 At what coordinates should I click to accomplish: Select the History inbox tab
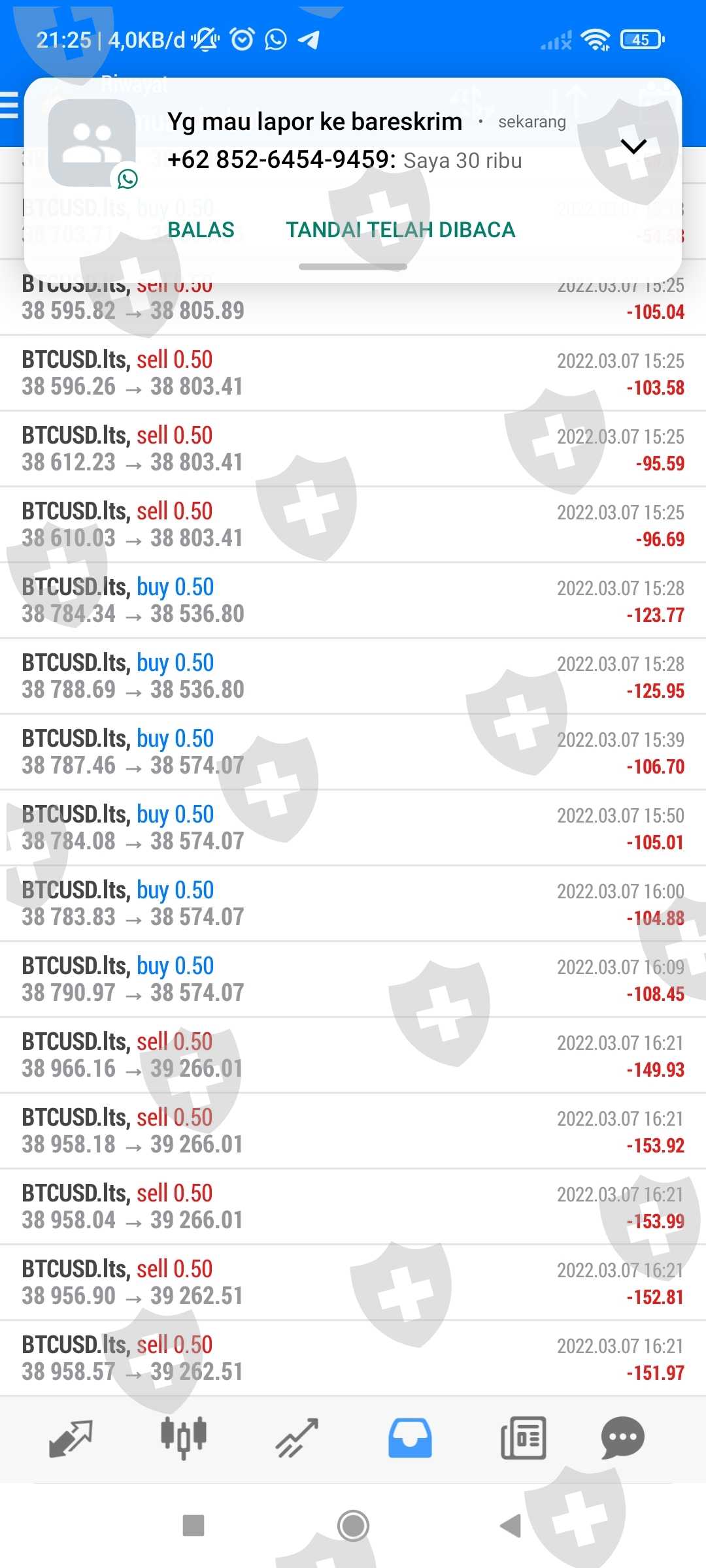pyautogui.click(x=410, y=1438)
